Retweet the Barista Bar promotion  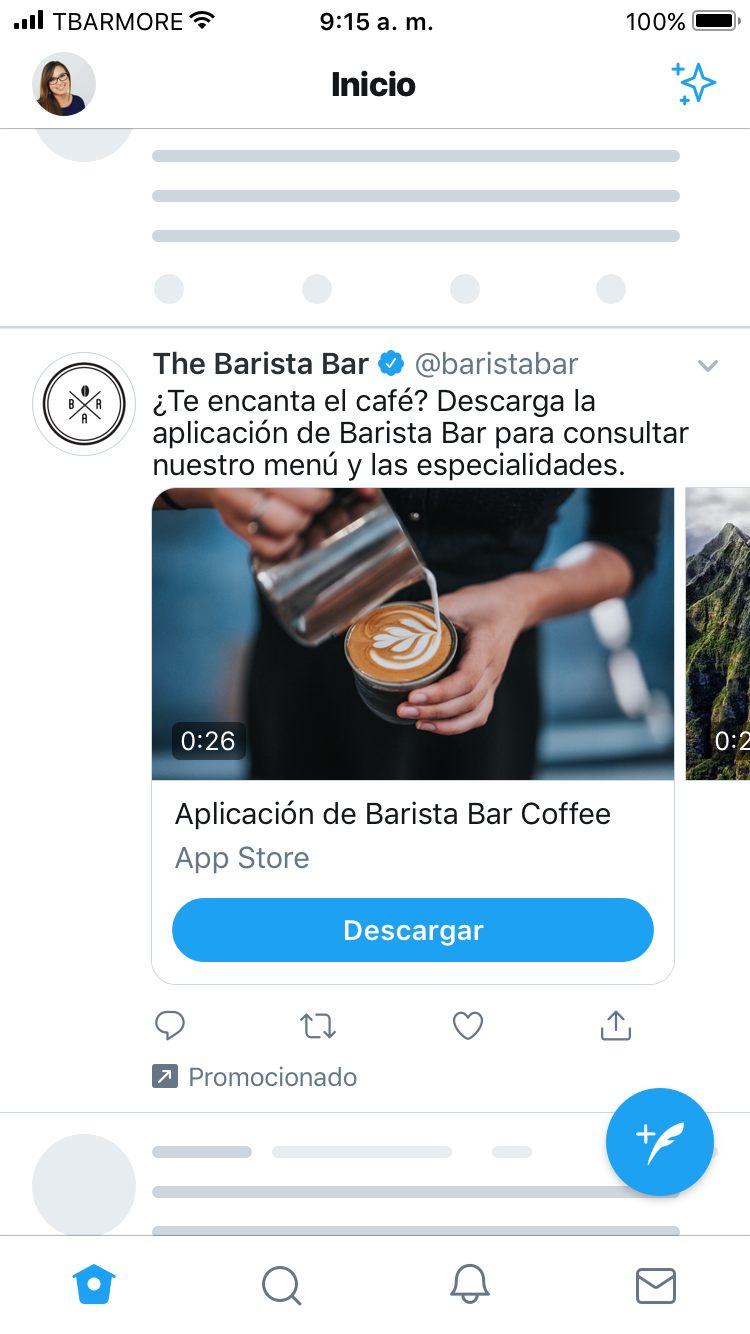318,1025
